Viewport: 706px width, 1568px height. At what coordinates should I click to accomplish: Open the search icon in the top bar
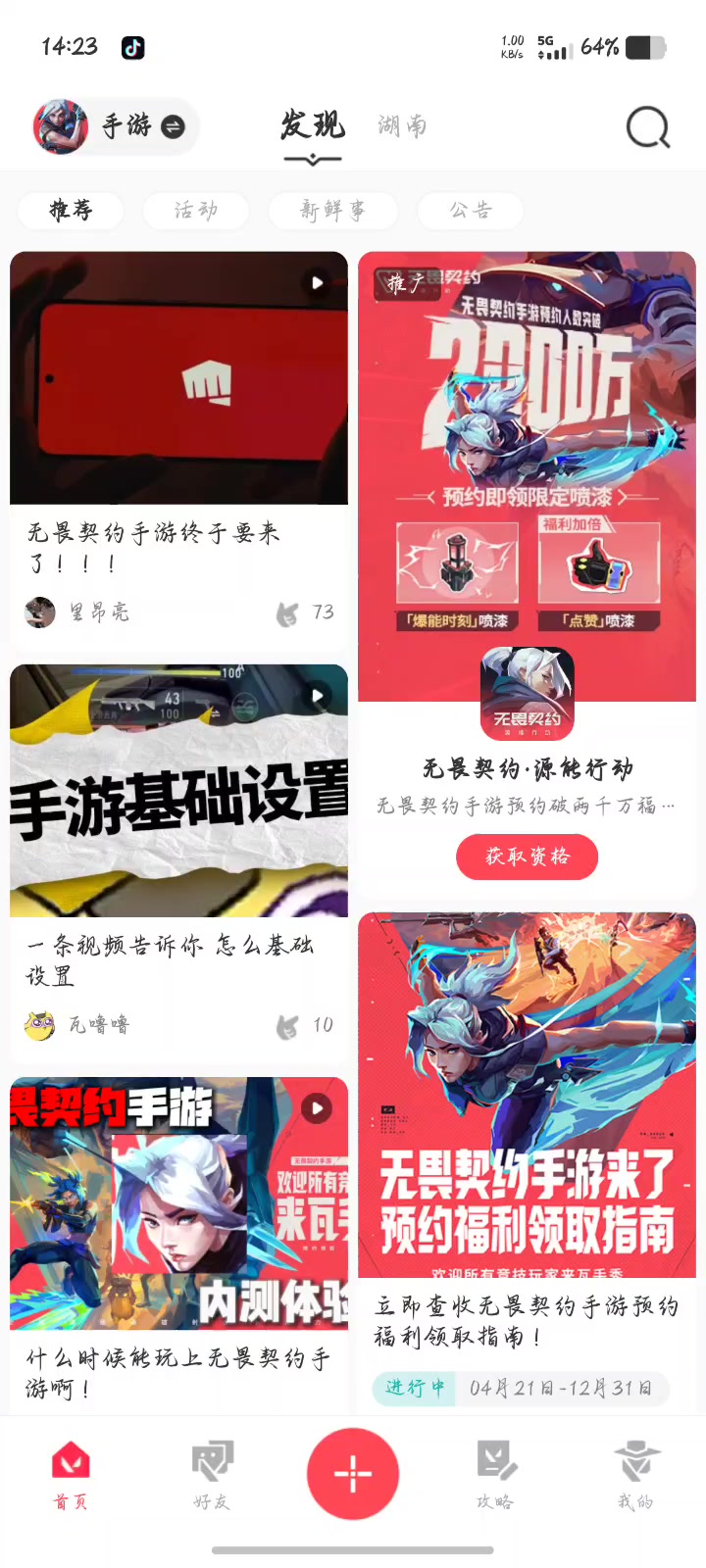click(x=648, y=126)
